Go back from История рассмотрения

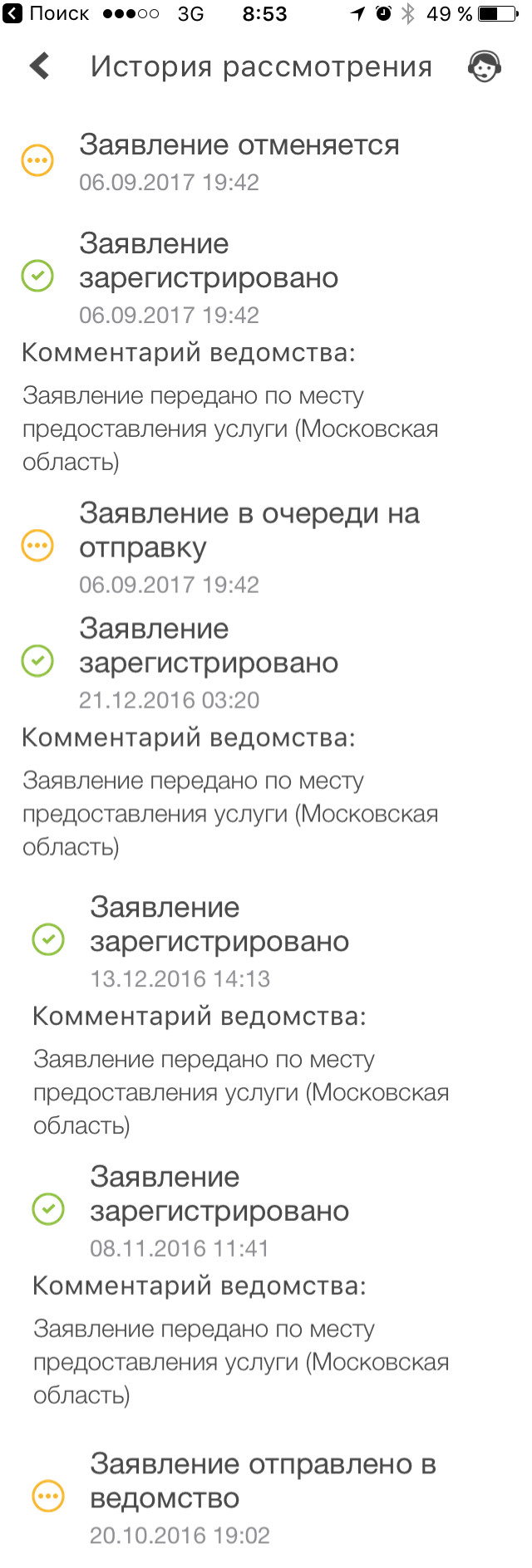click(x=39, y=66)
